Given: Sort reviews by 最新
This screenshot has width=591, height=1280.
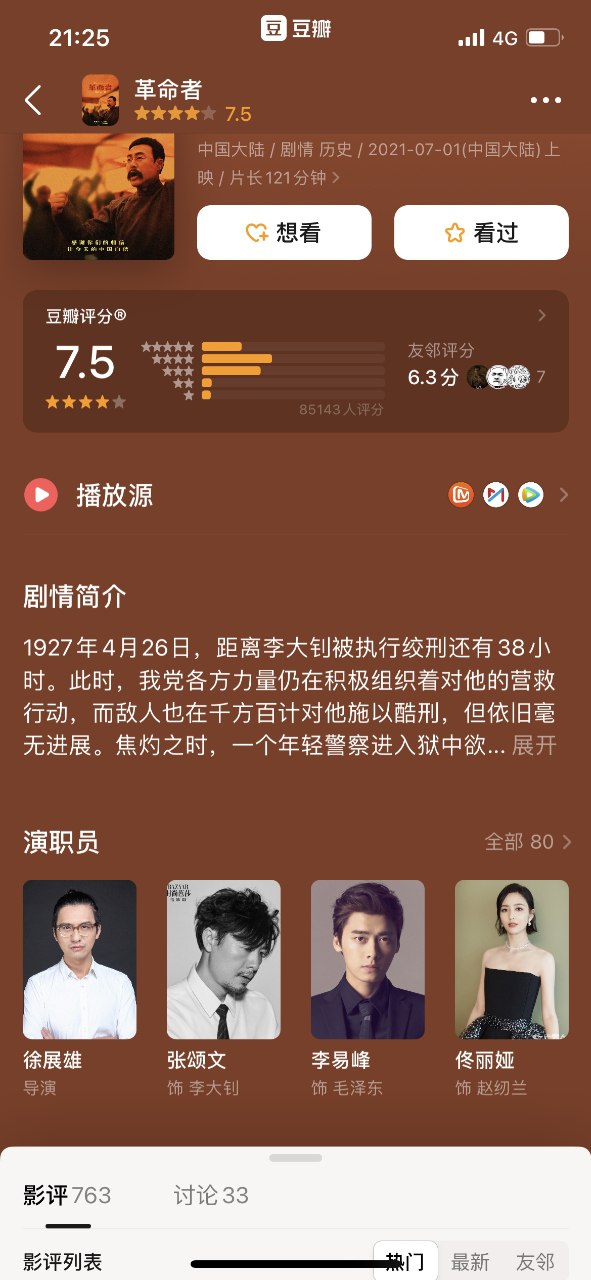Looking at the screenshot, I should coord(470,1262).
